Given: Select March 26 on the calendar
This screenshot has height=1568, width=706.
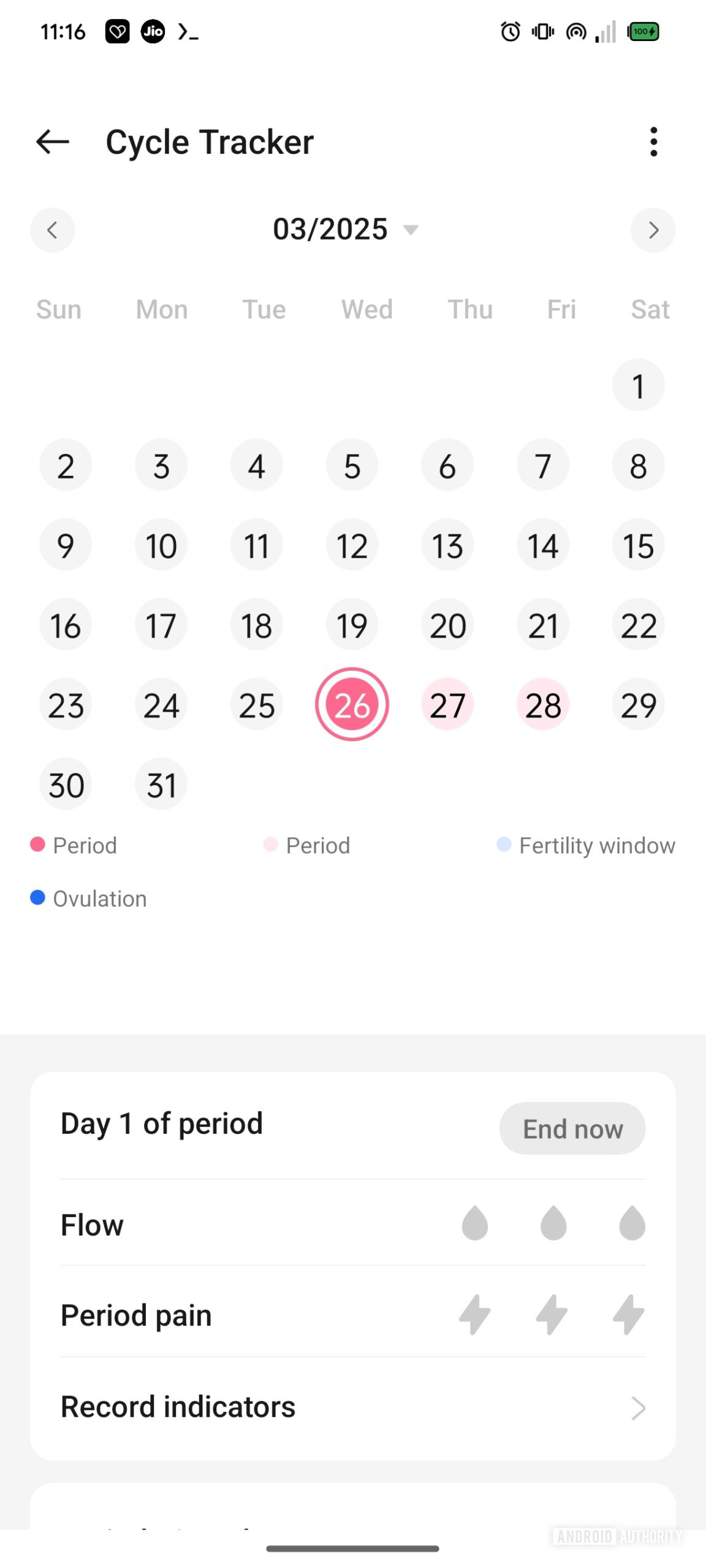Looking at the screenshot, I should [x=352, y=704].
